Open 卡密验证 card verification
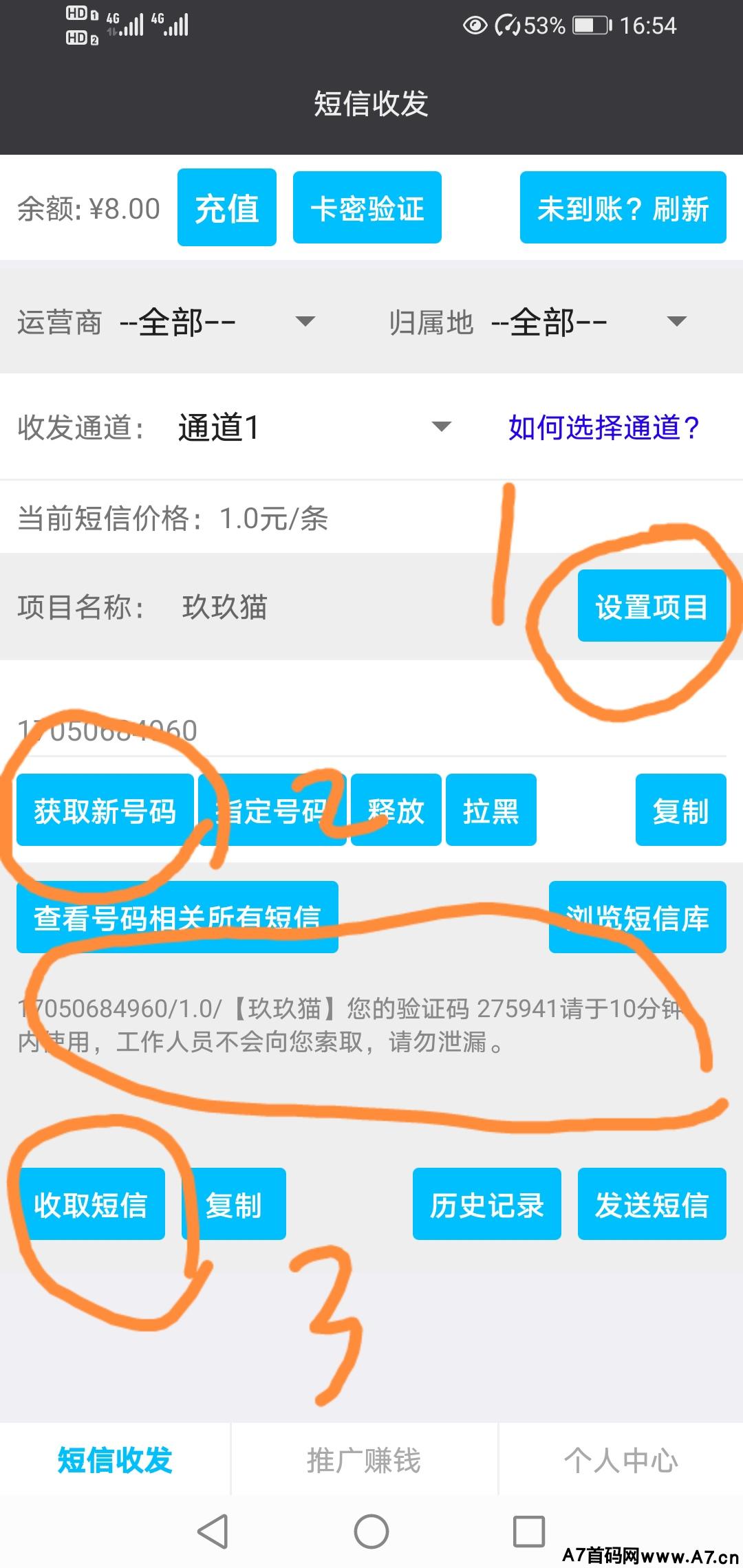The width and height of the screenshot is (743, 1568). [367, 207]
